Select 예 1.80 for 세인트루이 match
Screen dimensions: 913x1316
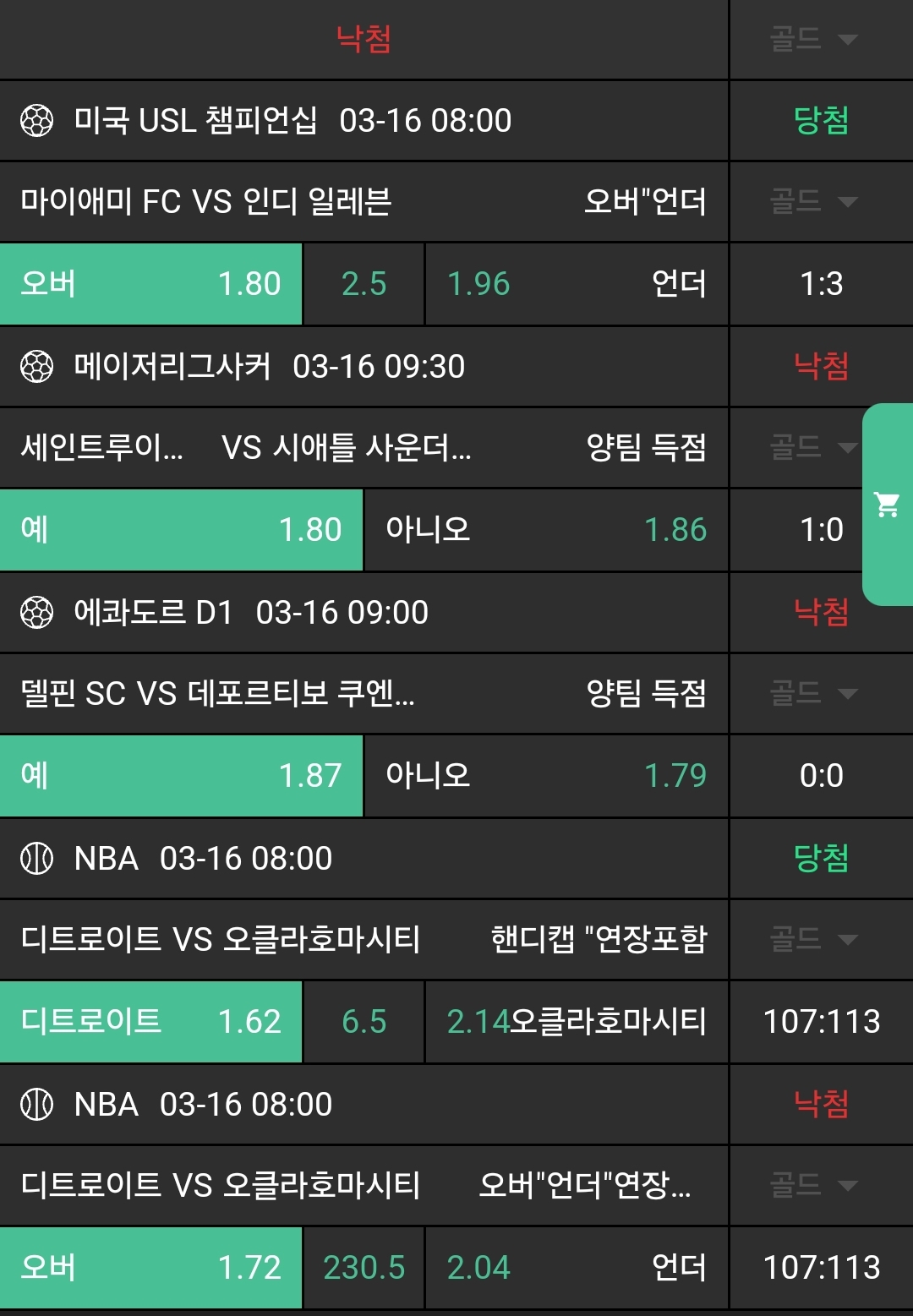[181, 530]
